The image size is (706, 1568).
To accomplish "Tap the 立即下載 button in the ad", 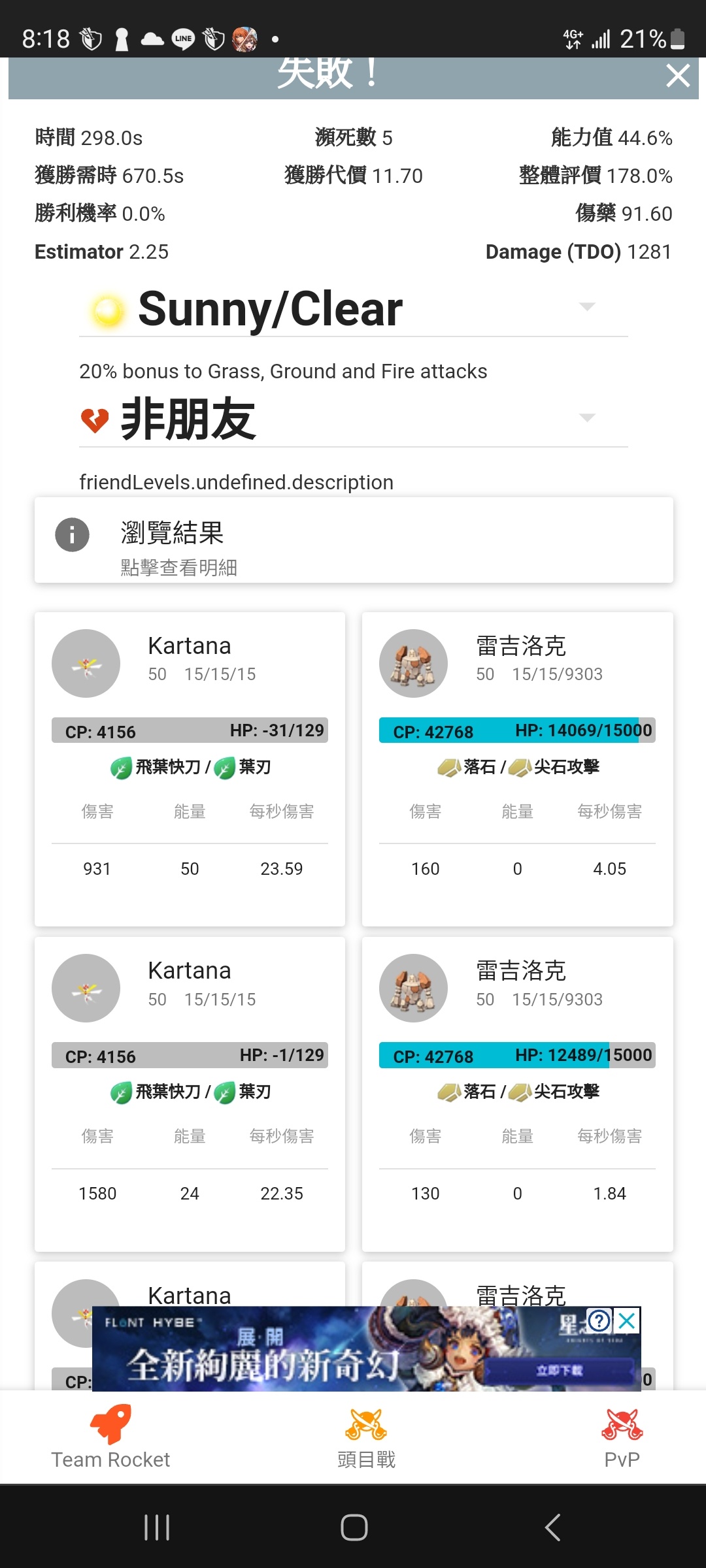I will pos(560,1371).
